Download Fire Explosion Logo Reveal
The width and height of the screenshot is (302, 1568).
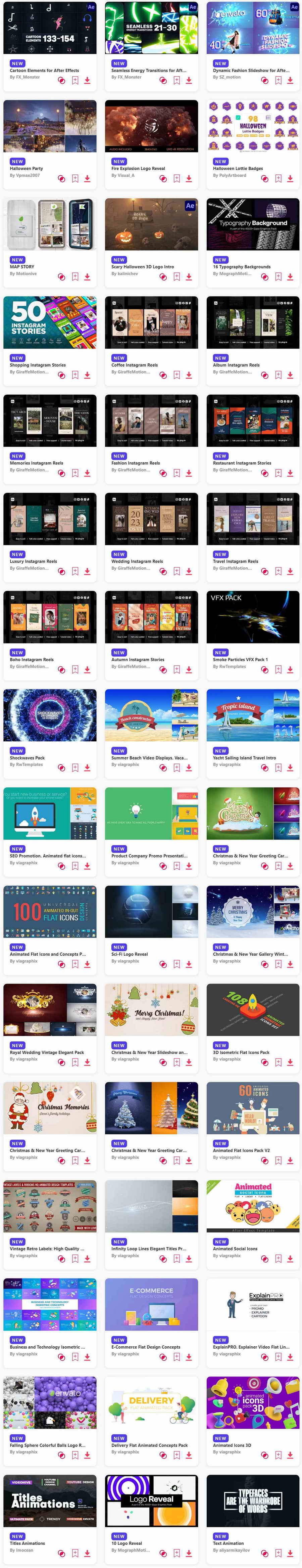pos(189,178)
